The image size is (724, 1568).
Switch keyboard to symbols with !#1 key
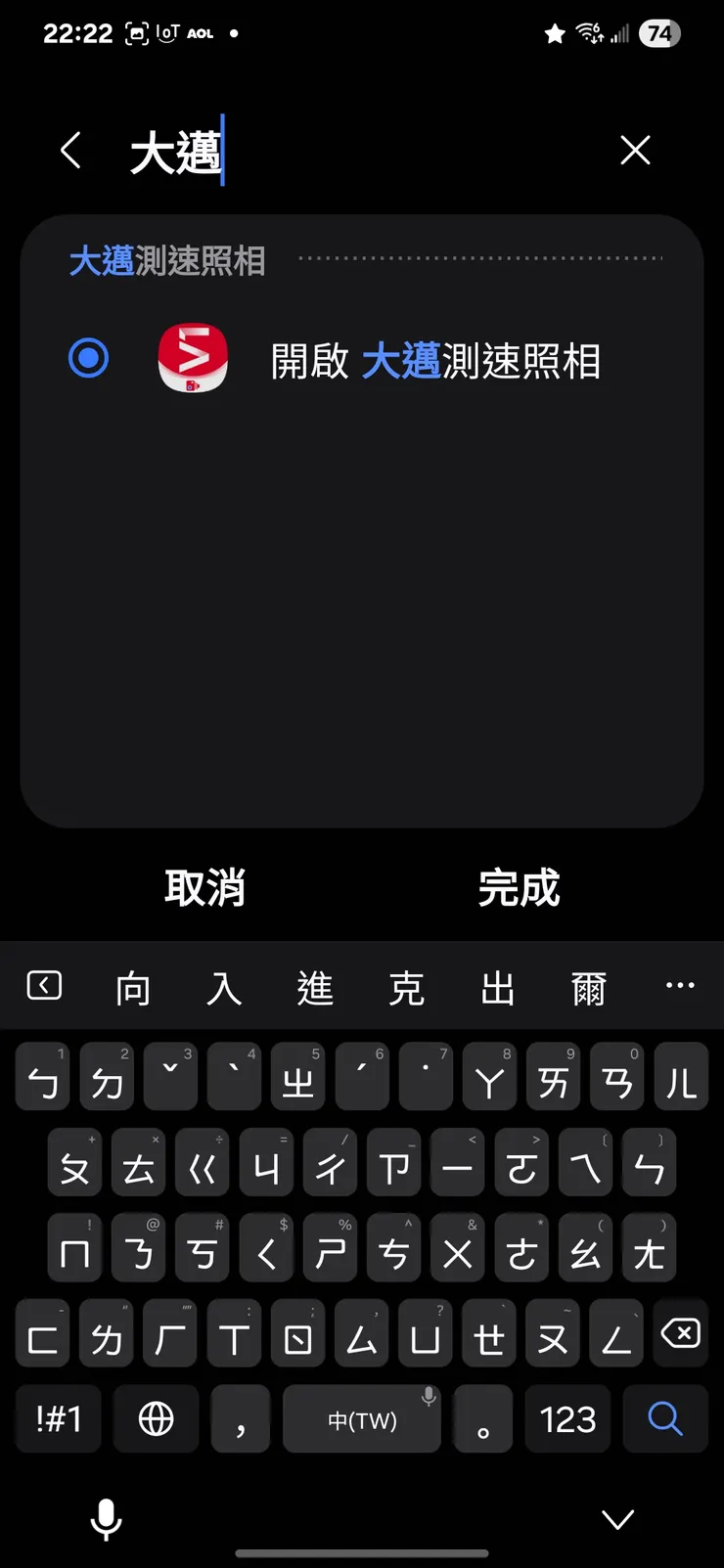[58, 1418]
